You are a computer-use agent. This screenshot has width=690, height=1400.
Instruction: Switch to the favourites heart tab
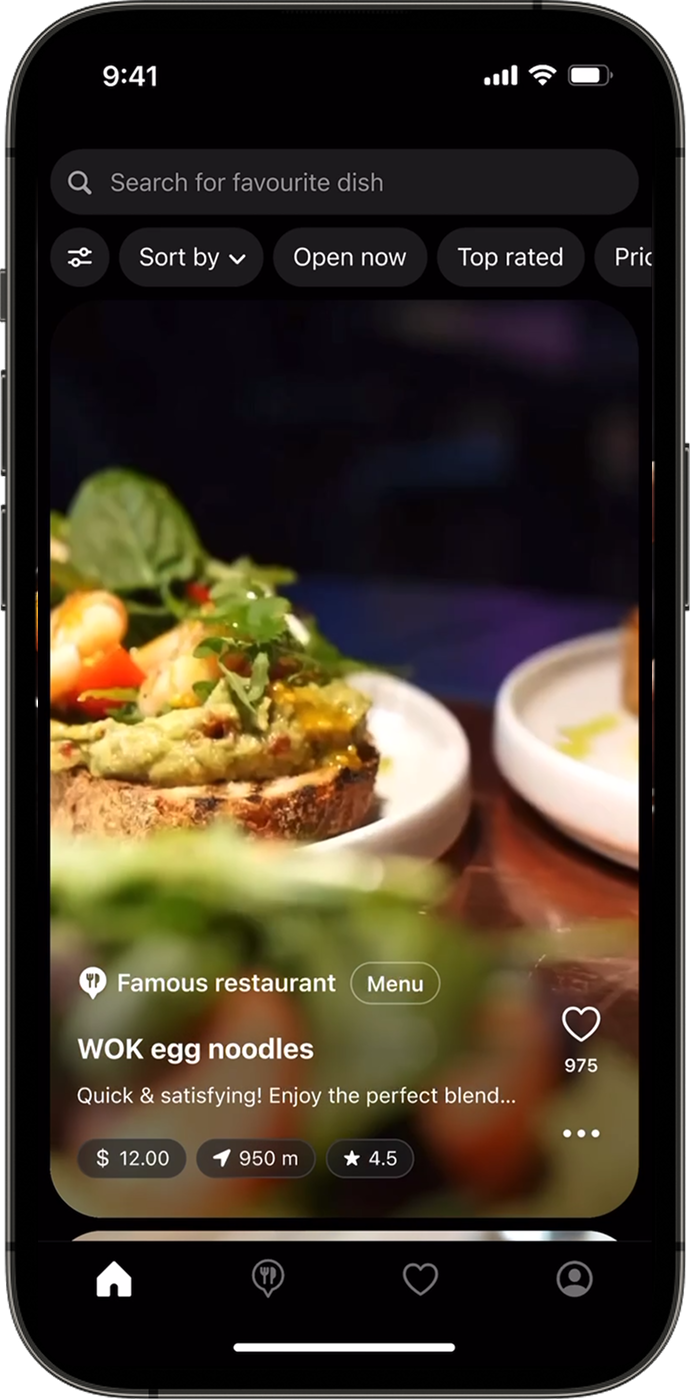(420, 1278)
